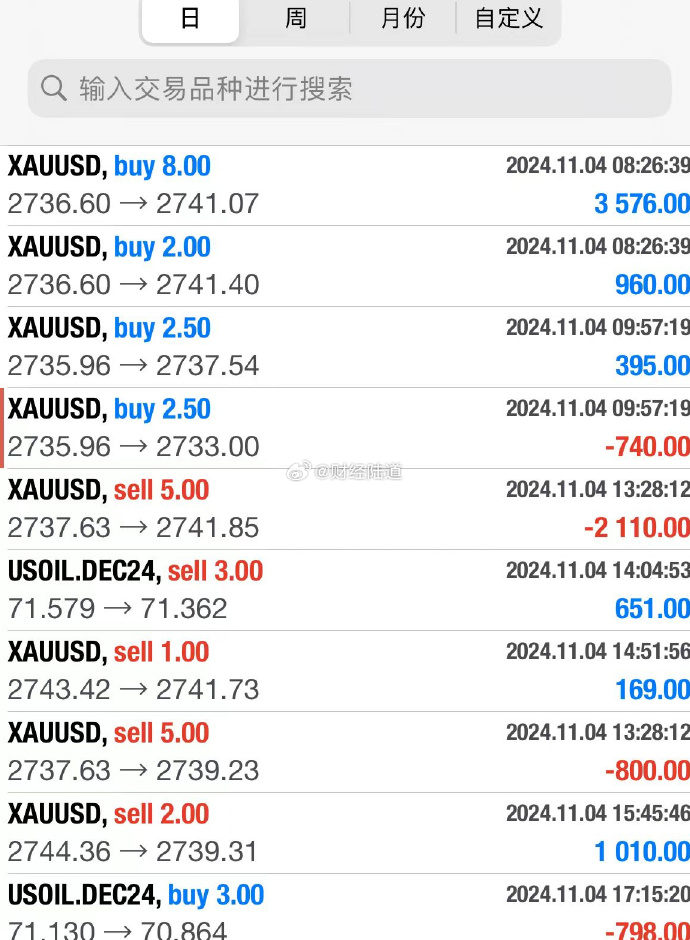Image resolution: width=690 pixels, height=940 pixels.
Task: Switch to the 周 tab
Action: pos(296,19)
